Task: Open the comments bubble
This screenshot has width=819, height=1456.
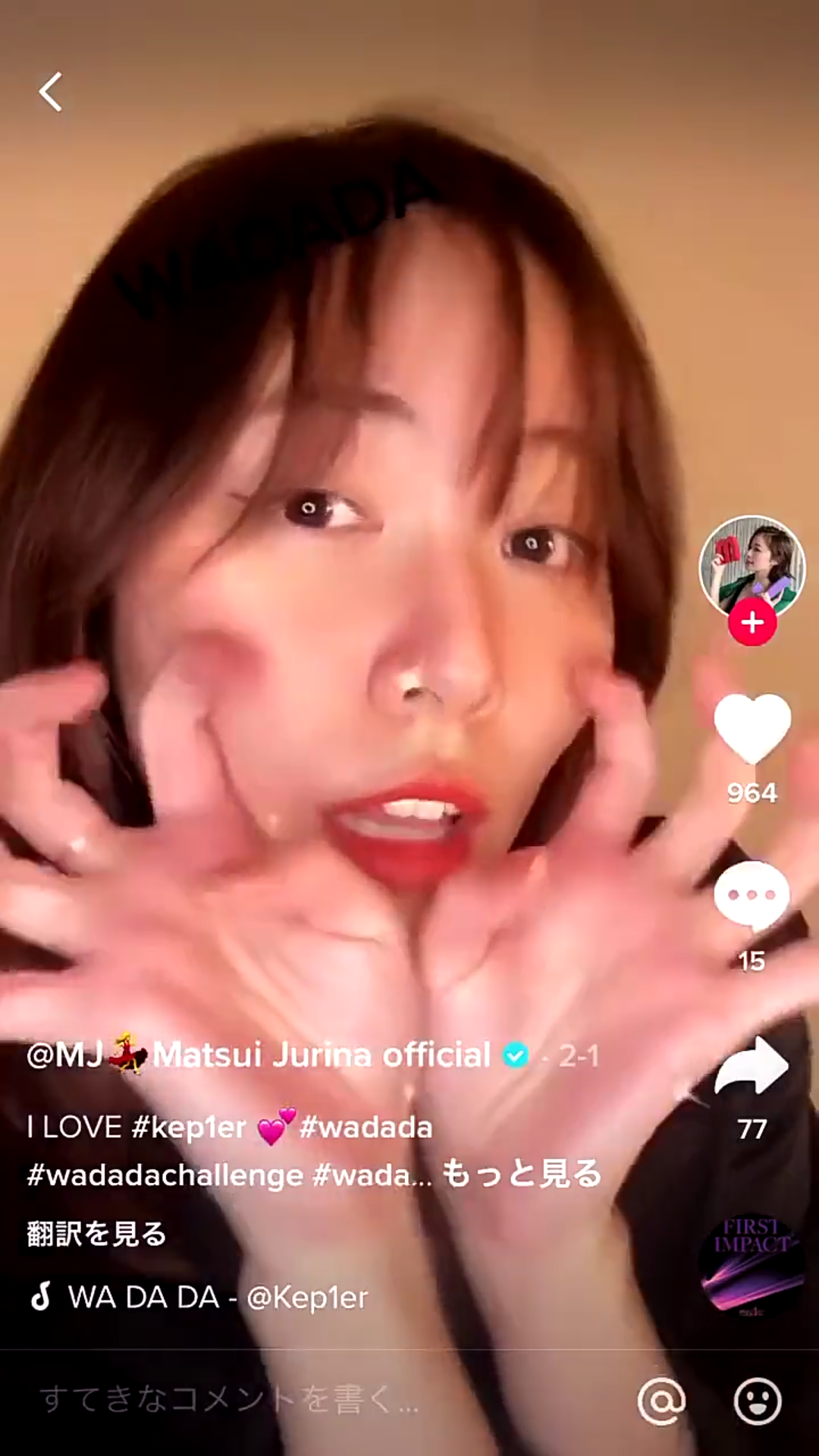Action: [x=752, y=896]
